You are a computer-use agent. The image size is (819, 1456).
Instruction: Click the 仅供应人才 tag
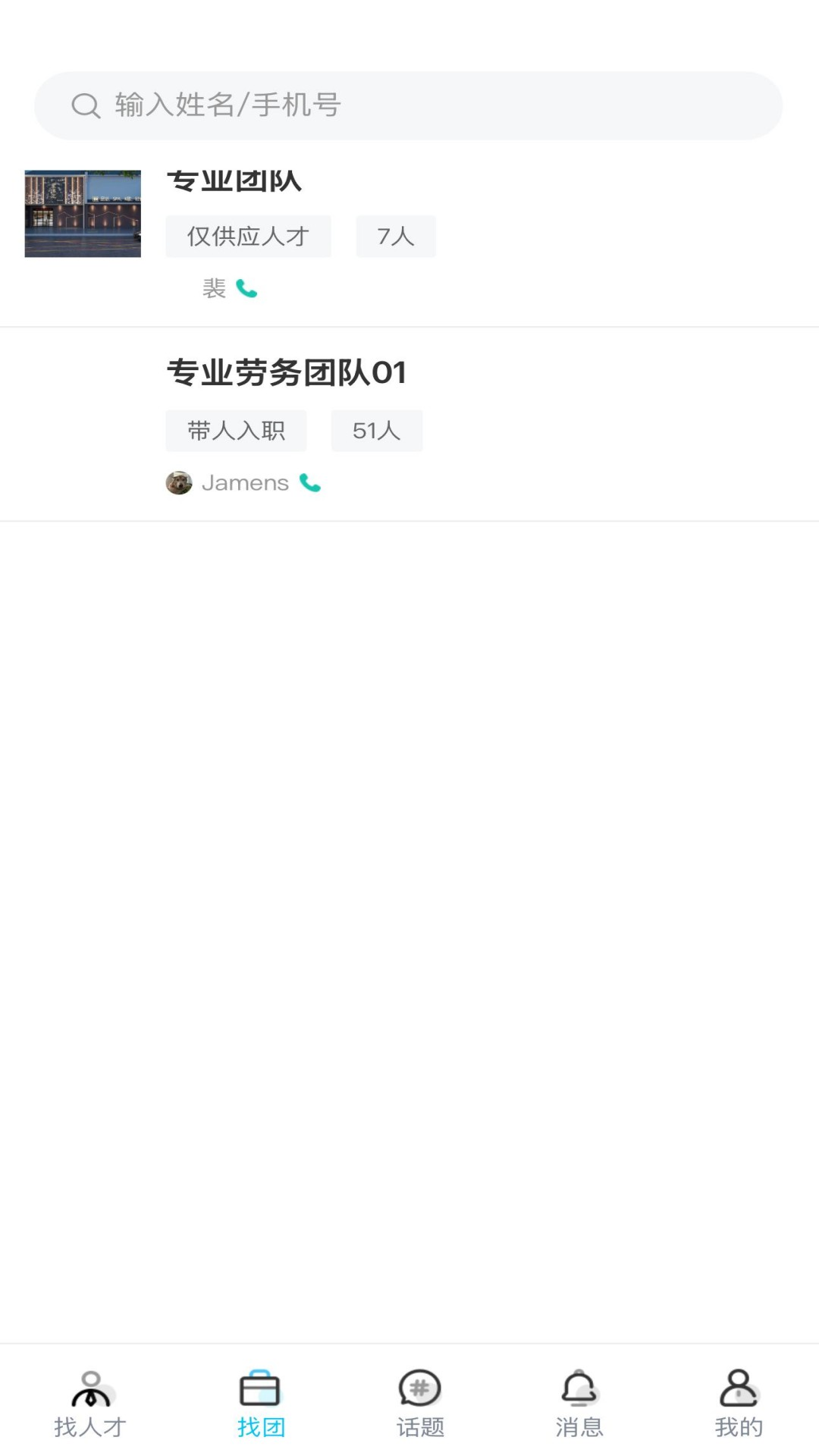(x=248, y=236)
